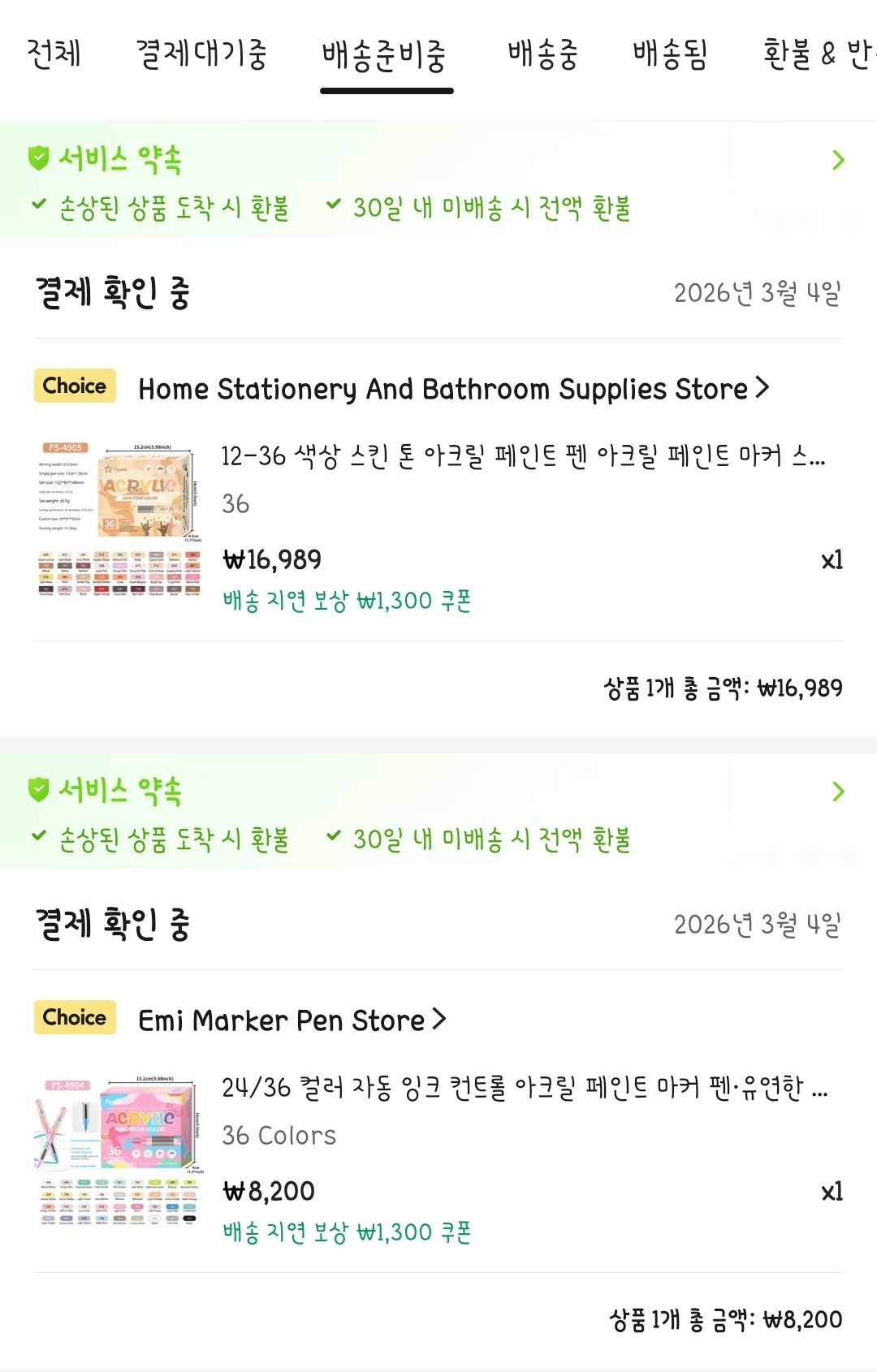
Task: Open the skin tone acrylic paint pen product image
Action: pos(119,519)
